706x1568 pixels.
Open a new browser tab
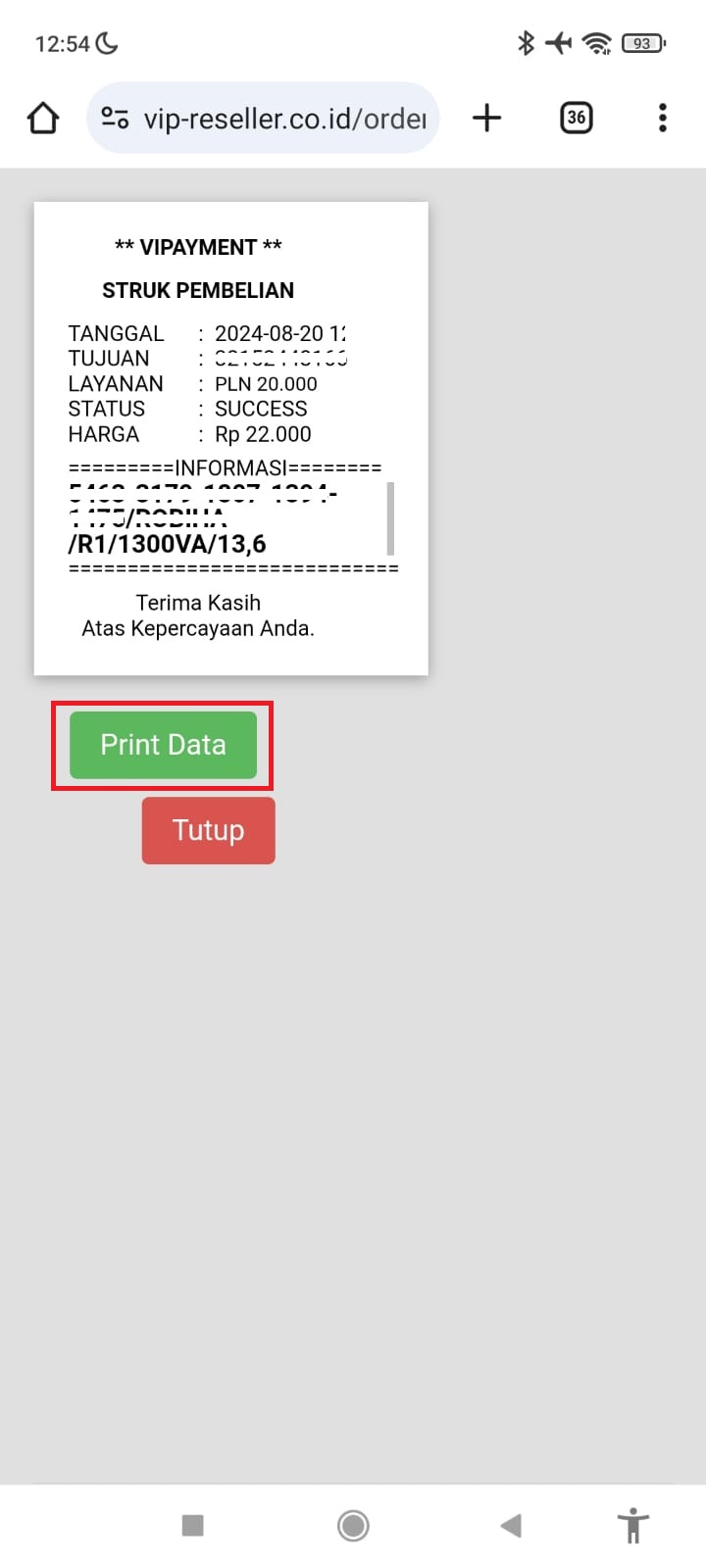pyautogui.click(x=486, y=119)
